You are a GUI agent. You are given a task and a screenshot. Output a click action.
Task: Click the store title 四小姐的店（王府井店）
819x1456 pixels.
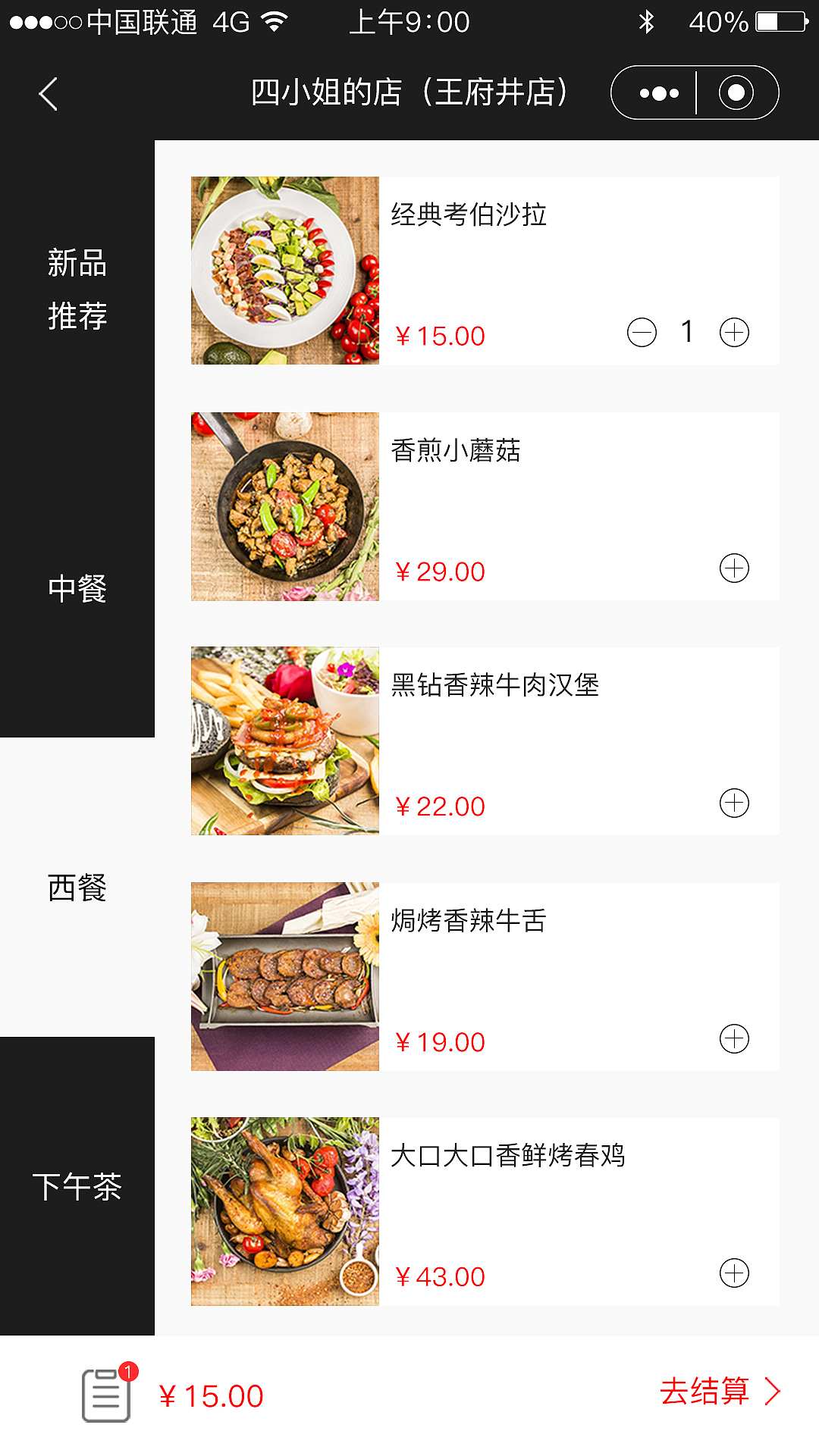(x=409, y=92)
